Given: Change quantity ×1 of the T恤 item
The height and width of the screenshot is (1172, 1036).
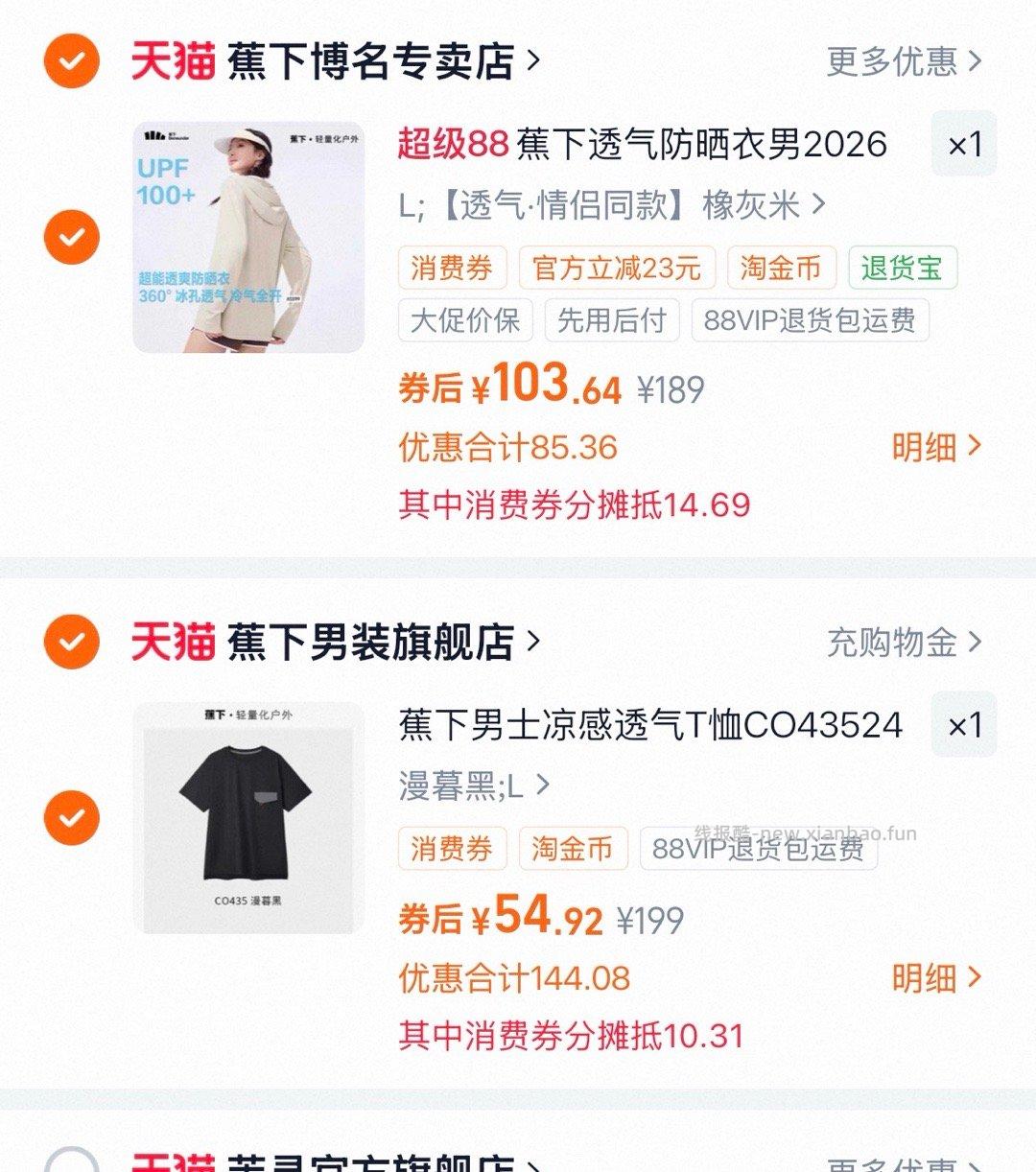Looking at the screenshot, I should (964, 725).
